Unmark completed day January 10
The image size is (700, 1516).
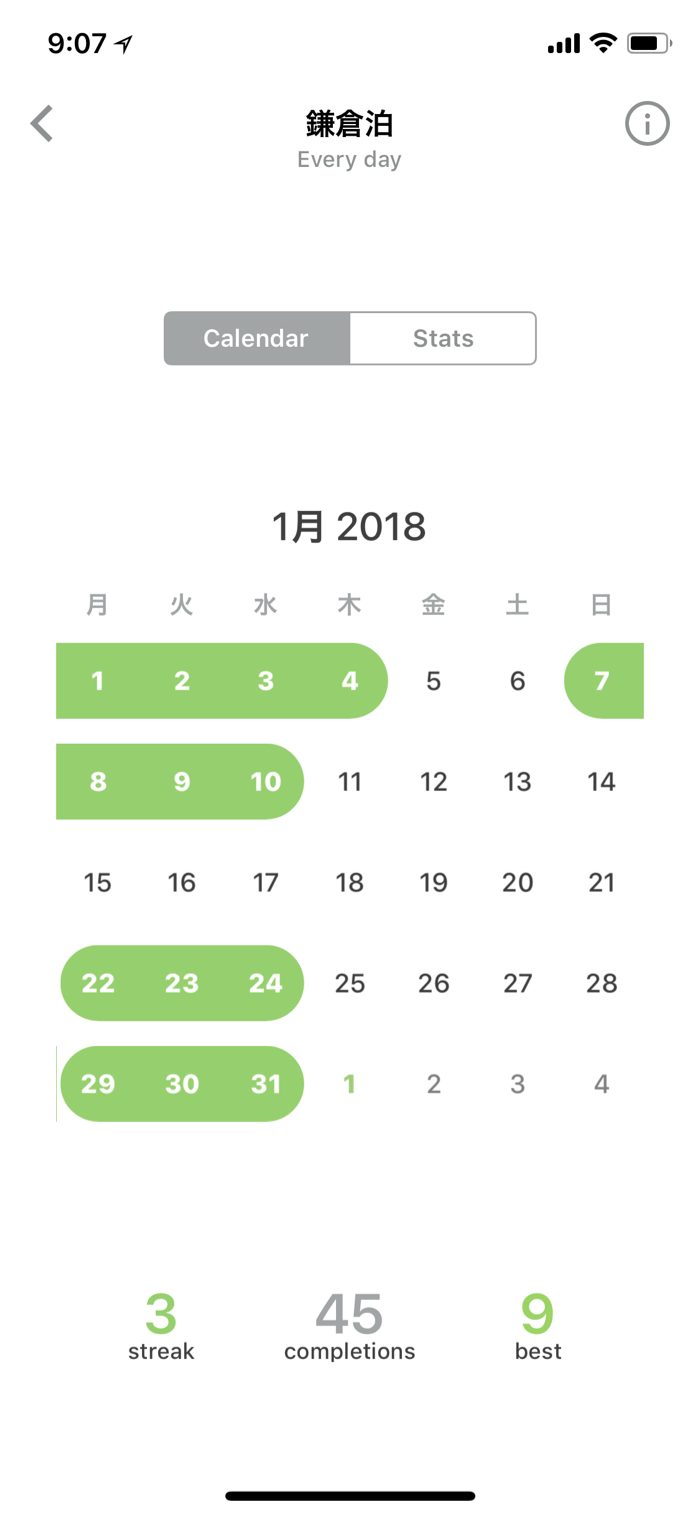(265, 782)
